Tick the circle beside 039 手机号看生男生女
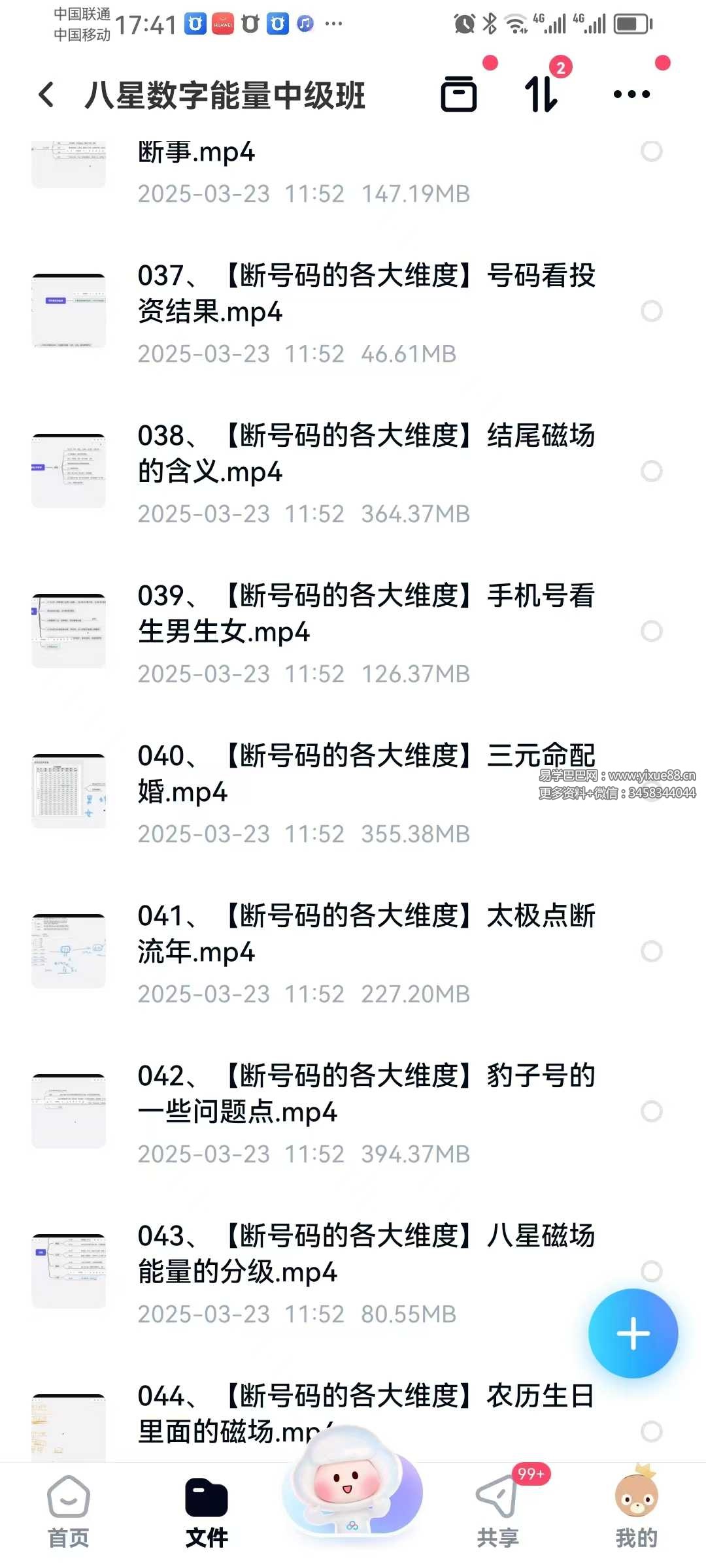 (652, 631)
